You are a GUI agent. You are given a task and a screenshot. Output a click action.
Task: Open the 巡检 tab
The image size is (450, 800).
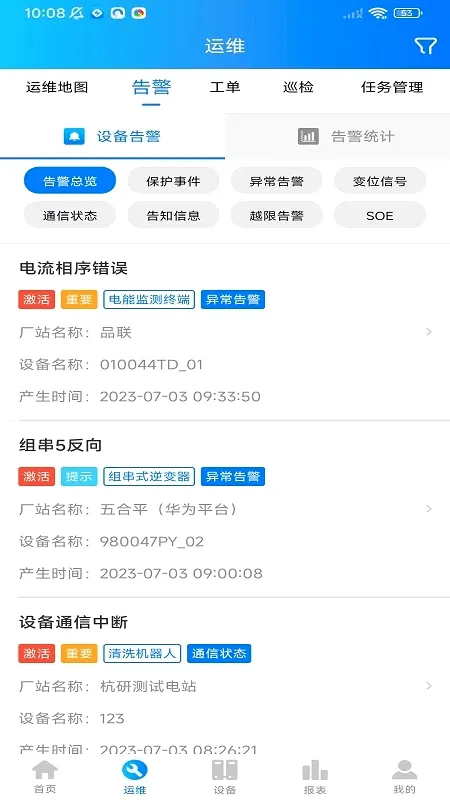(298, 87)
